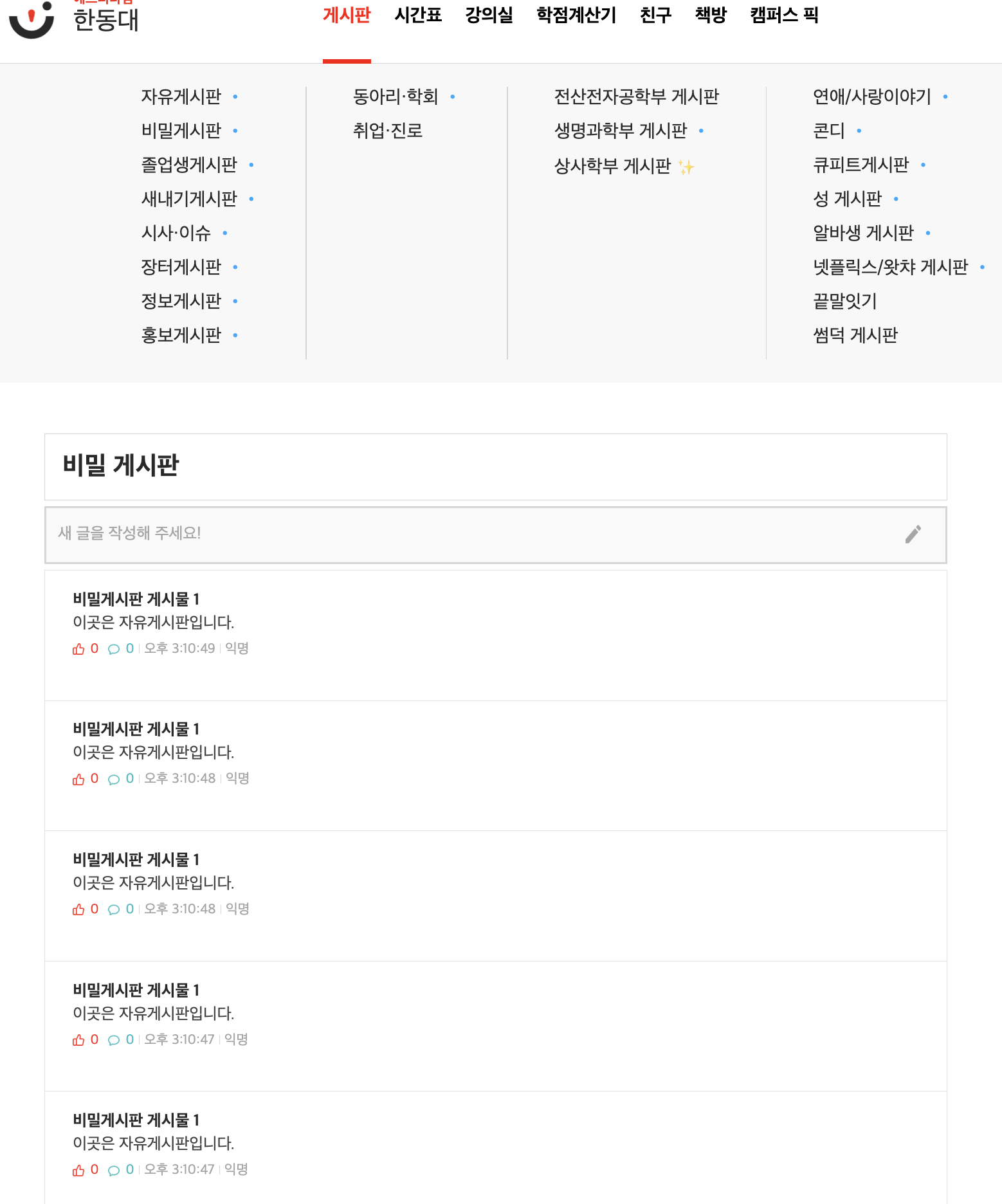Open the 취업·진로 board
Screen dimensions: 1002x1204
[x=387, y=131]
